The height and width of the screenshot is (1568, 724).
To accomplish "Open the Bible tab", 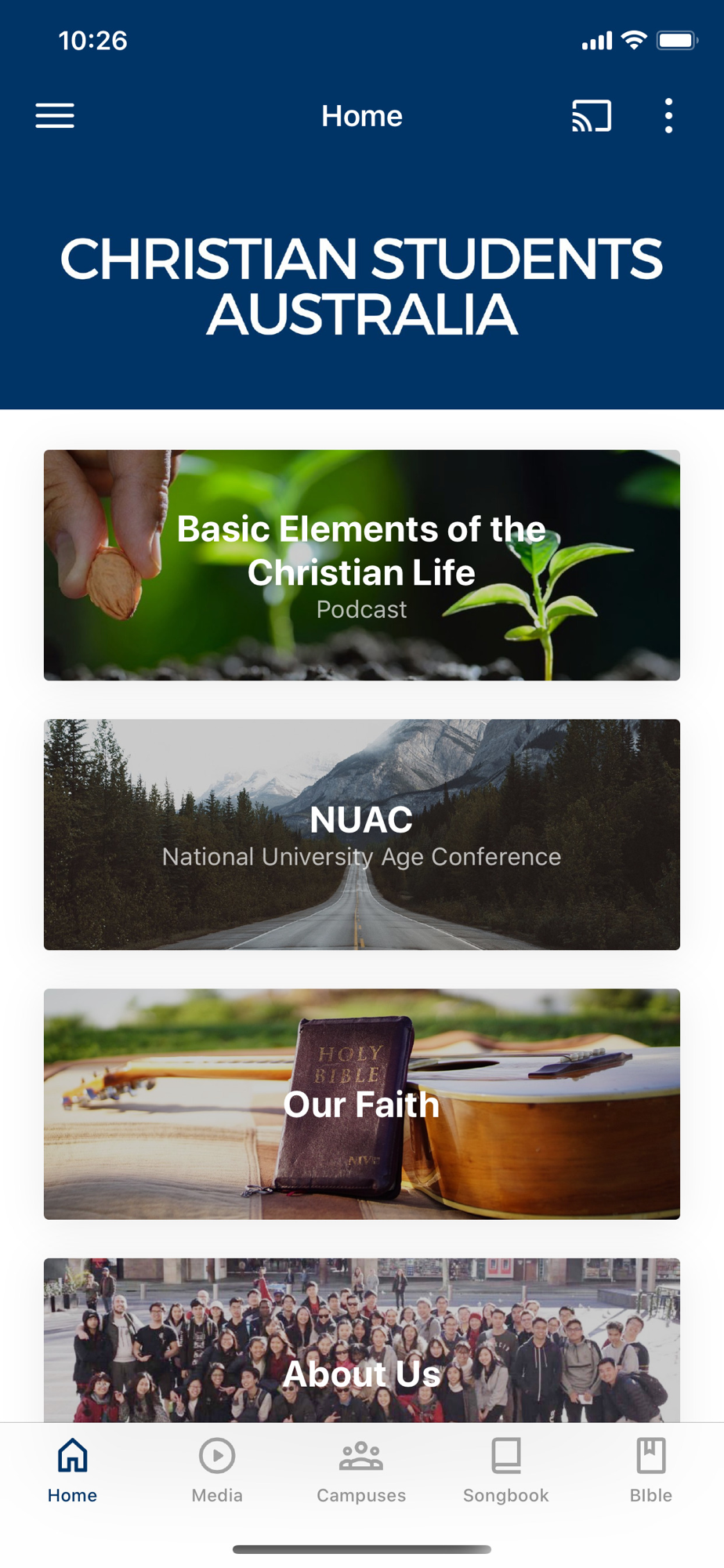I will point(650,1471).
